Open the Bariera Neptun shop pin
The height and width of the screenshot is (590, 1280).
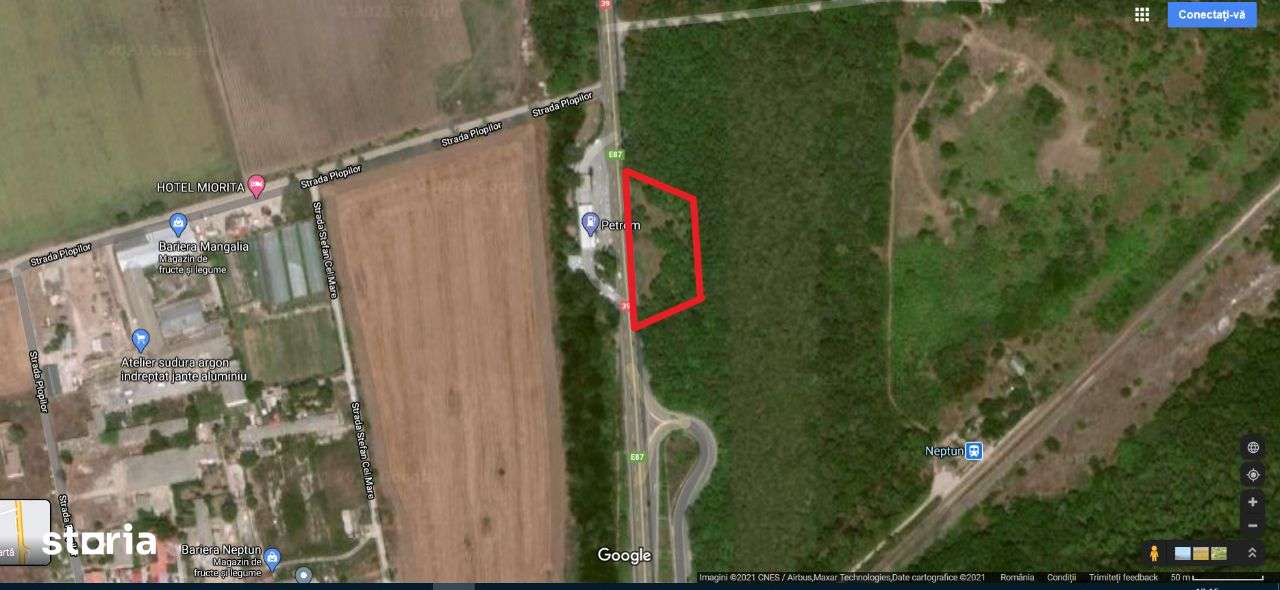(x=271, y=558)
